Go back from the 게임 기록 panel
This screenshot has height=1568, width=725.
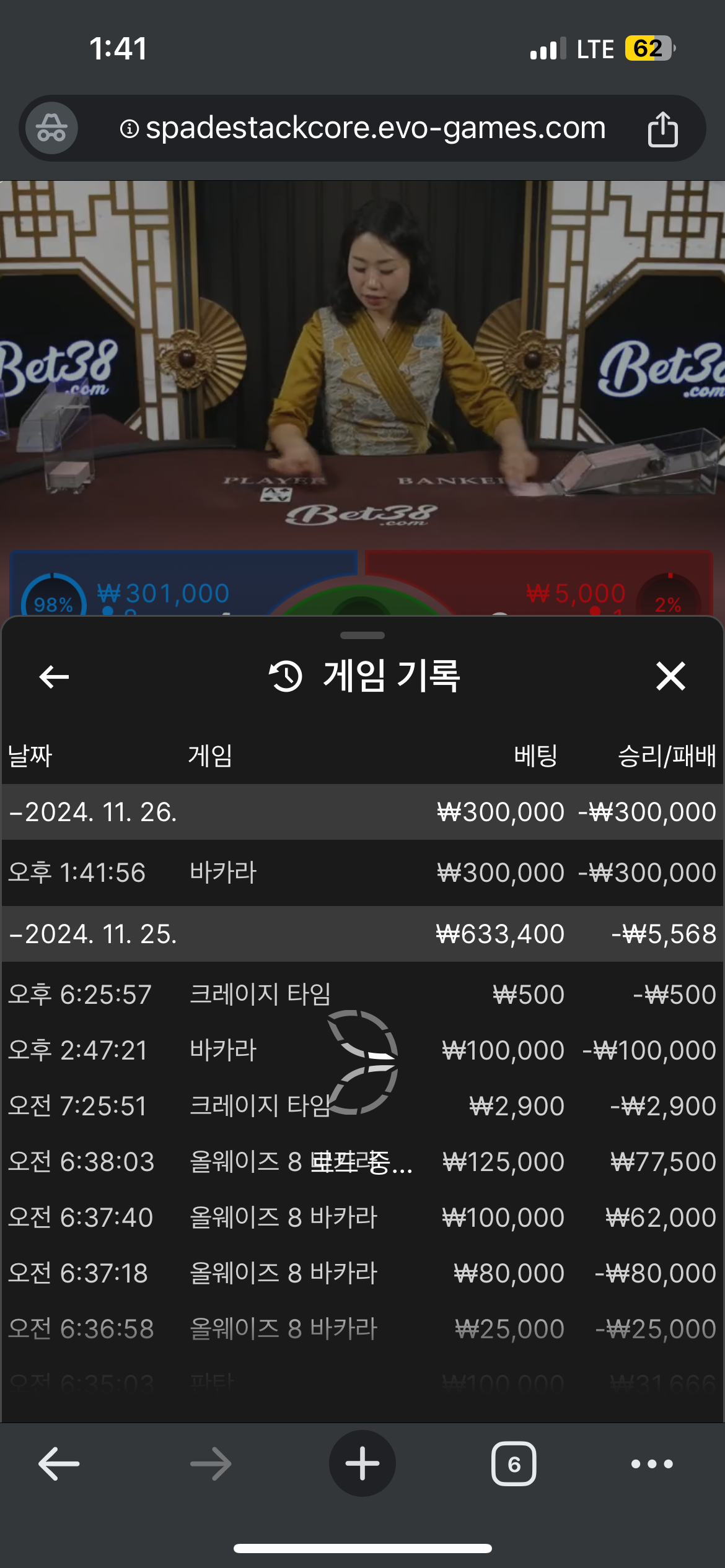point(54,676)
